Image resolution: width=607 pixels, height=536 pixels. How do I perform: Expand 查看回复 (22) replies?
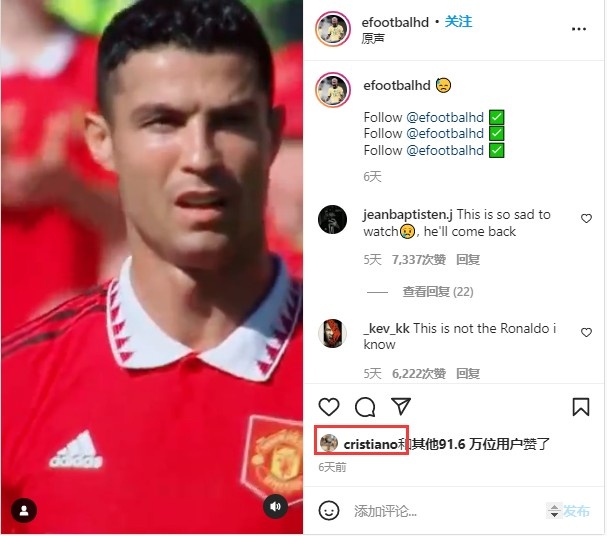(437, 292)
